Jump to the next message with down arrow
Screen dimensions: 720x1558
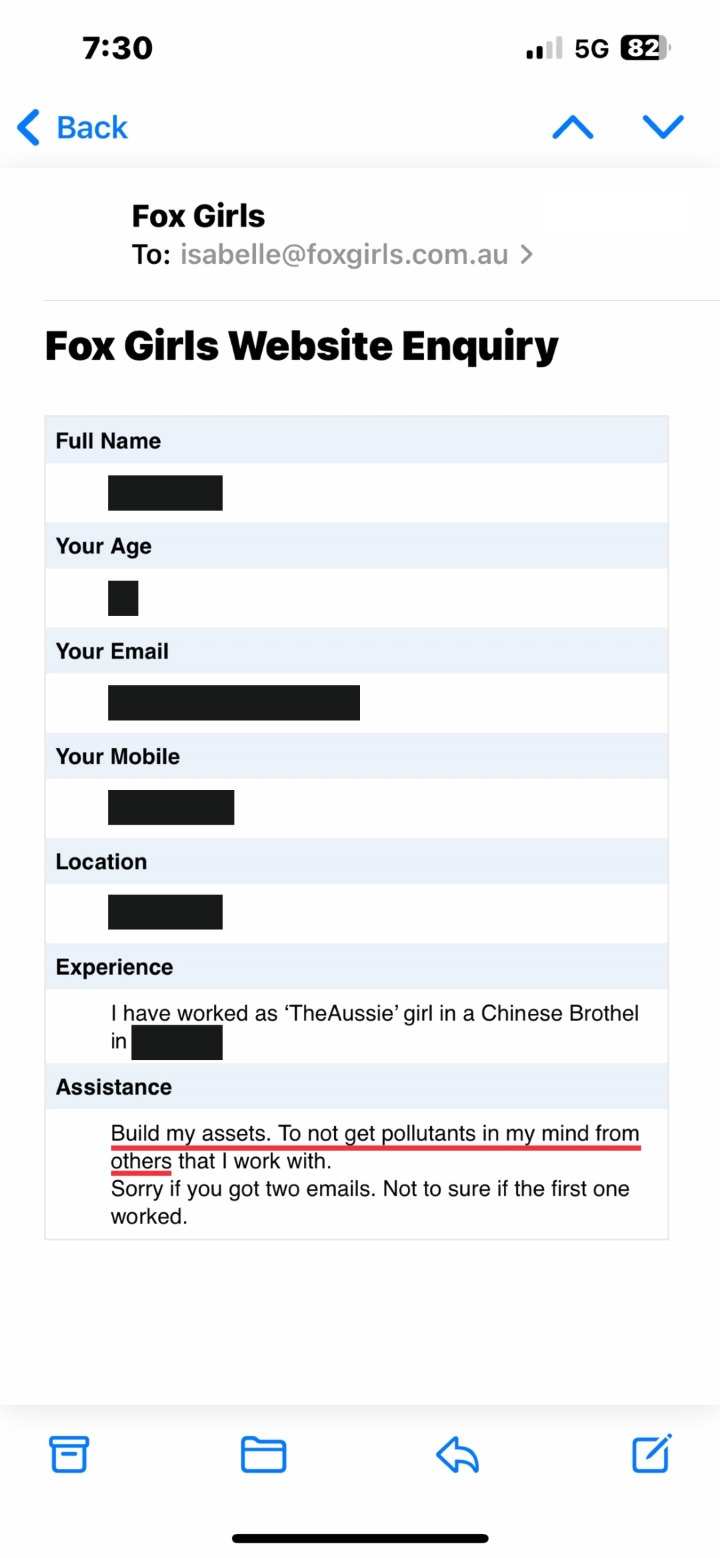663,127
